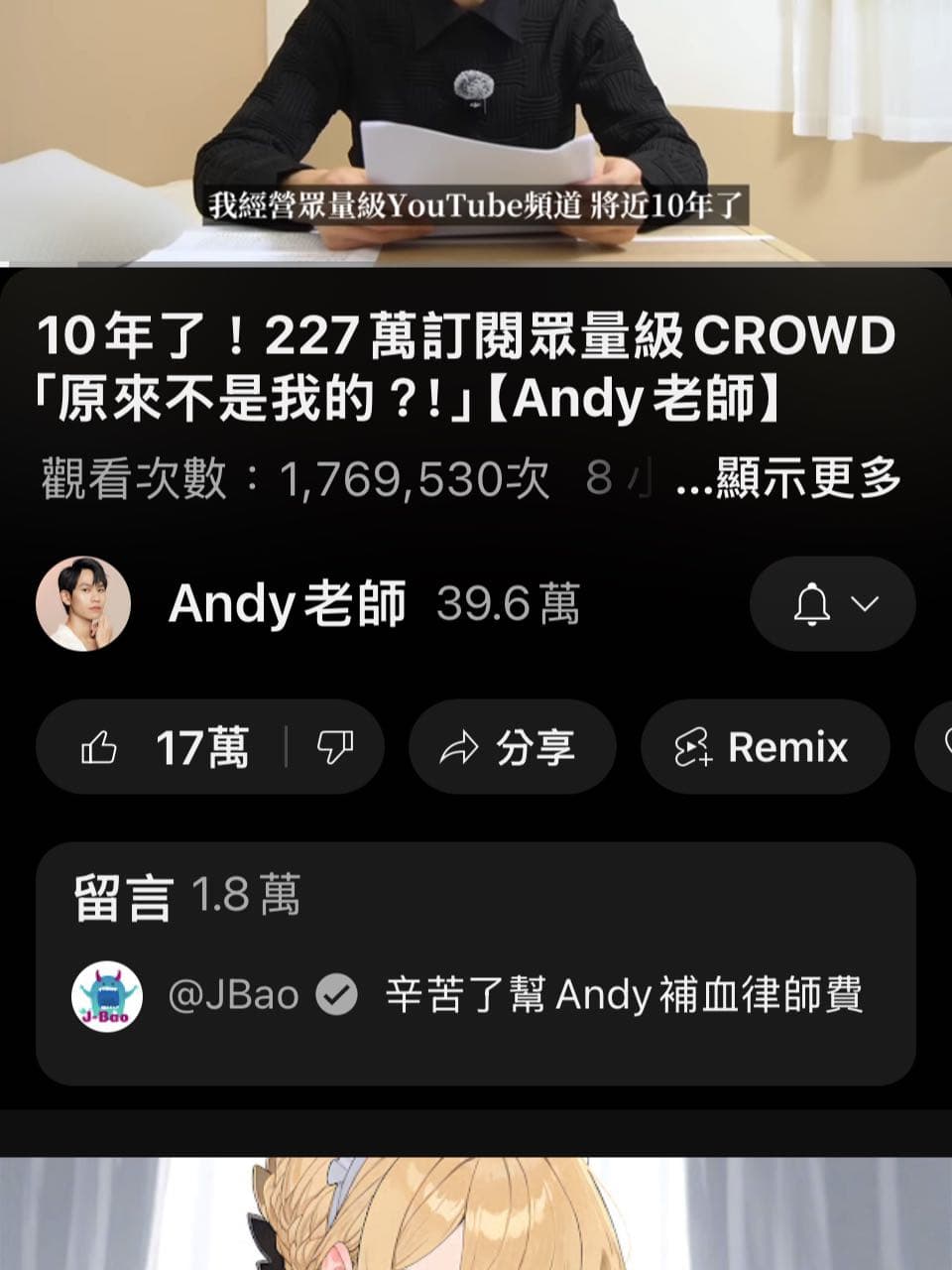952x1270 pixels.
Task: Open the 分享 share option
Action: pyautogui.click(x=512, y=747)
